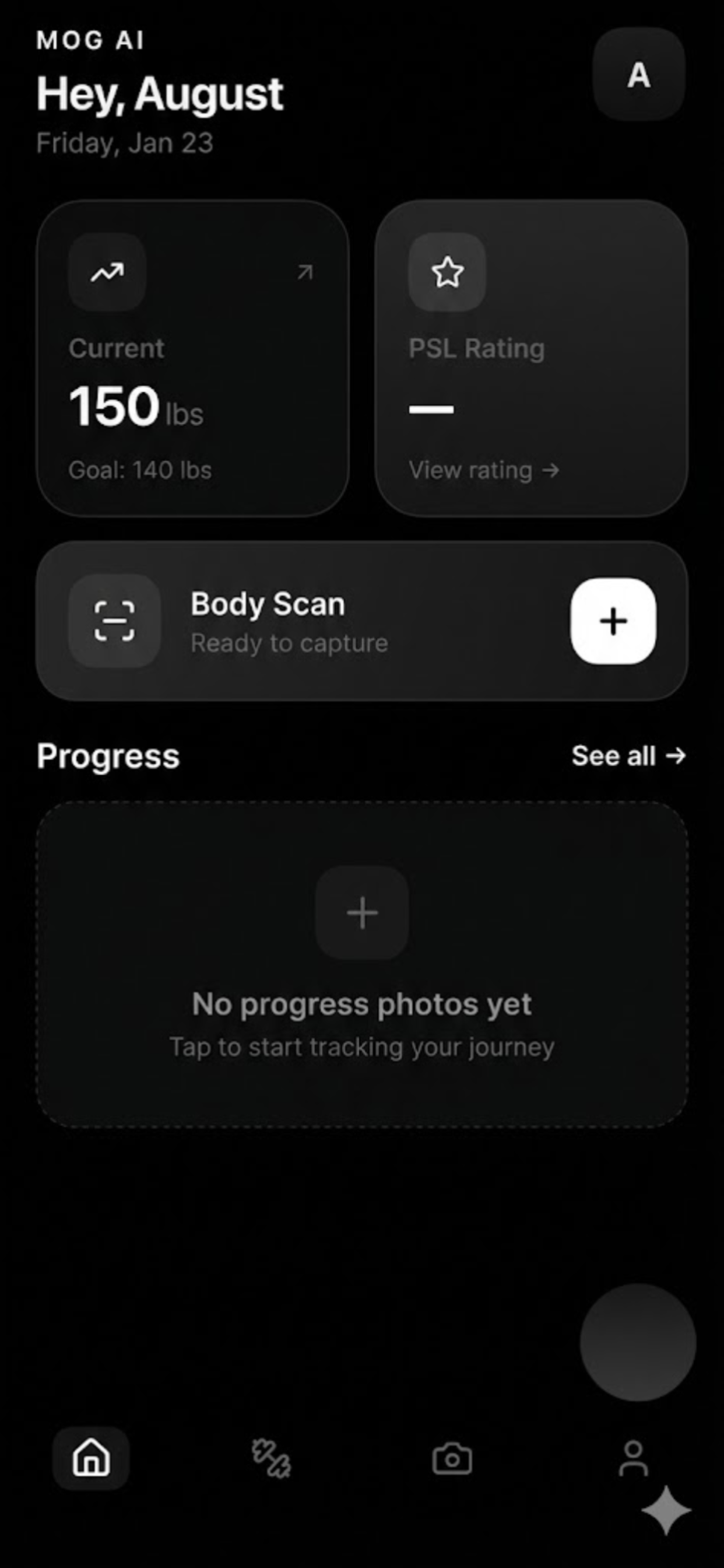724x1568 pixels.
Task: Open View rating on the PSL card
Action: pos(484,470)
